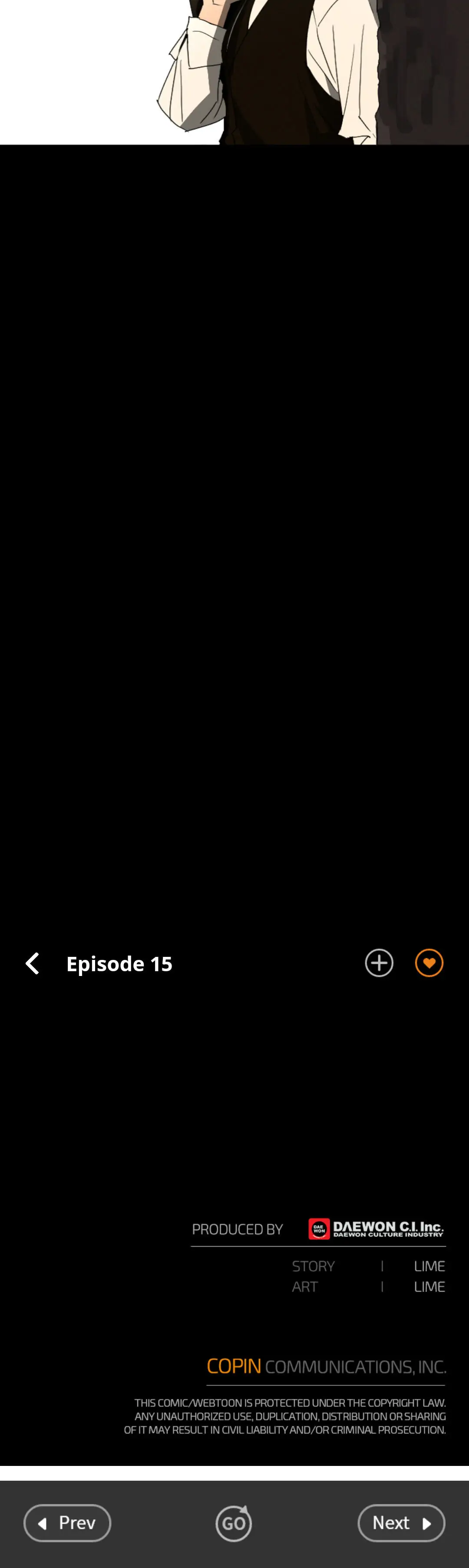Tap the plus circle icon to subscribe

(379, 963)
